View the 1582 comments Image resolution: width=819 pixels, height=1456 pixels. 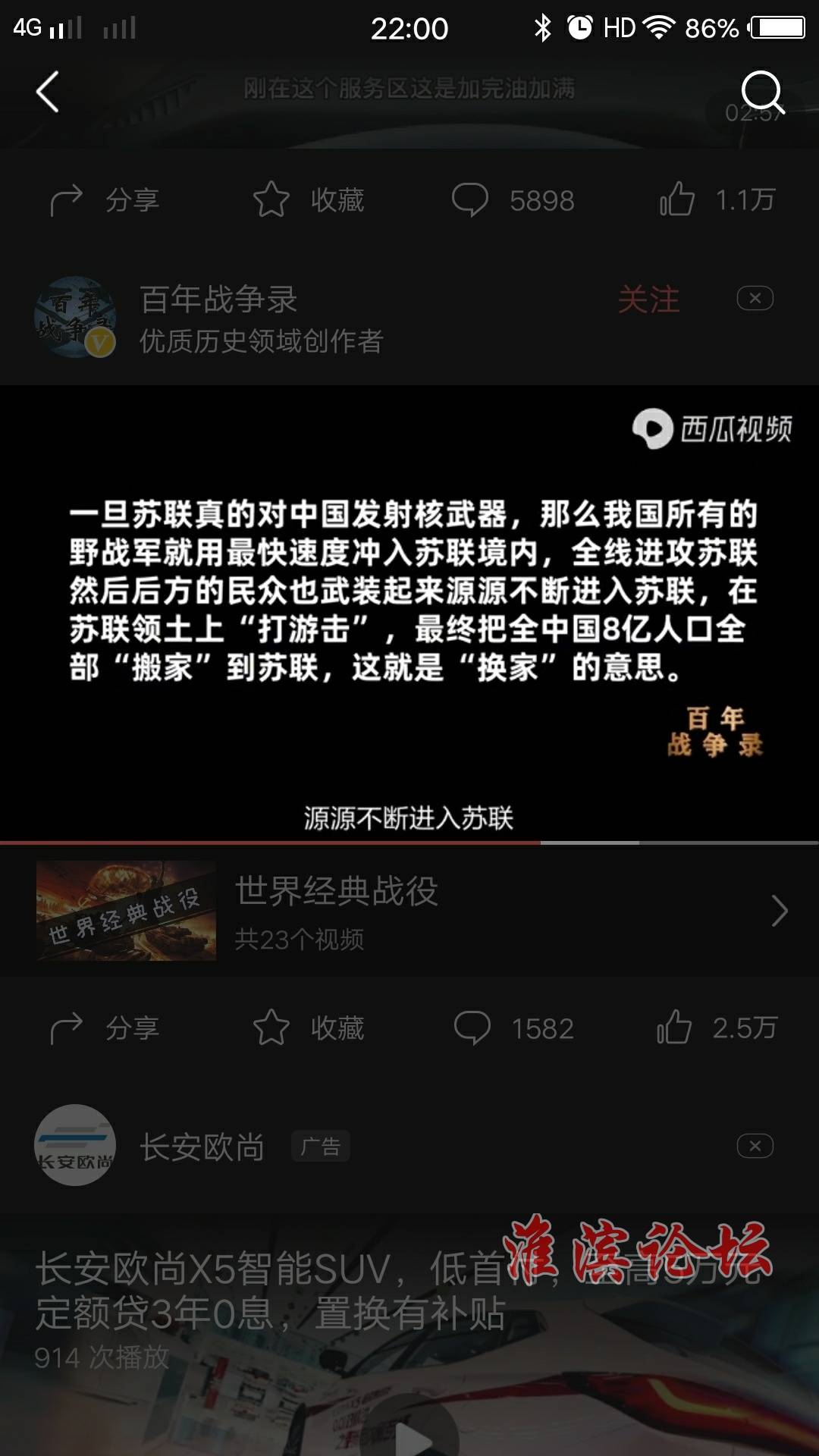(513, 1028)
